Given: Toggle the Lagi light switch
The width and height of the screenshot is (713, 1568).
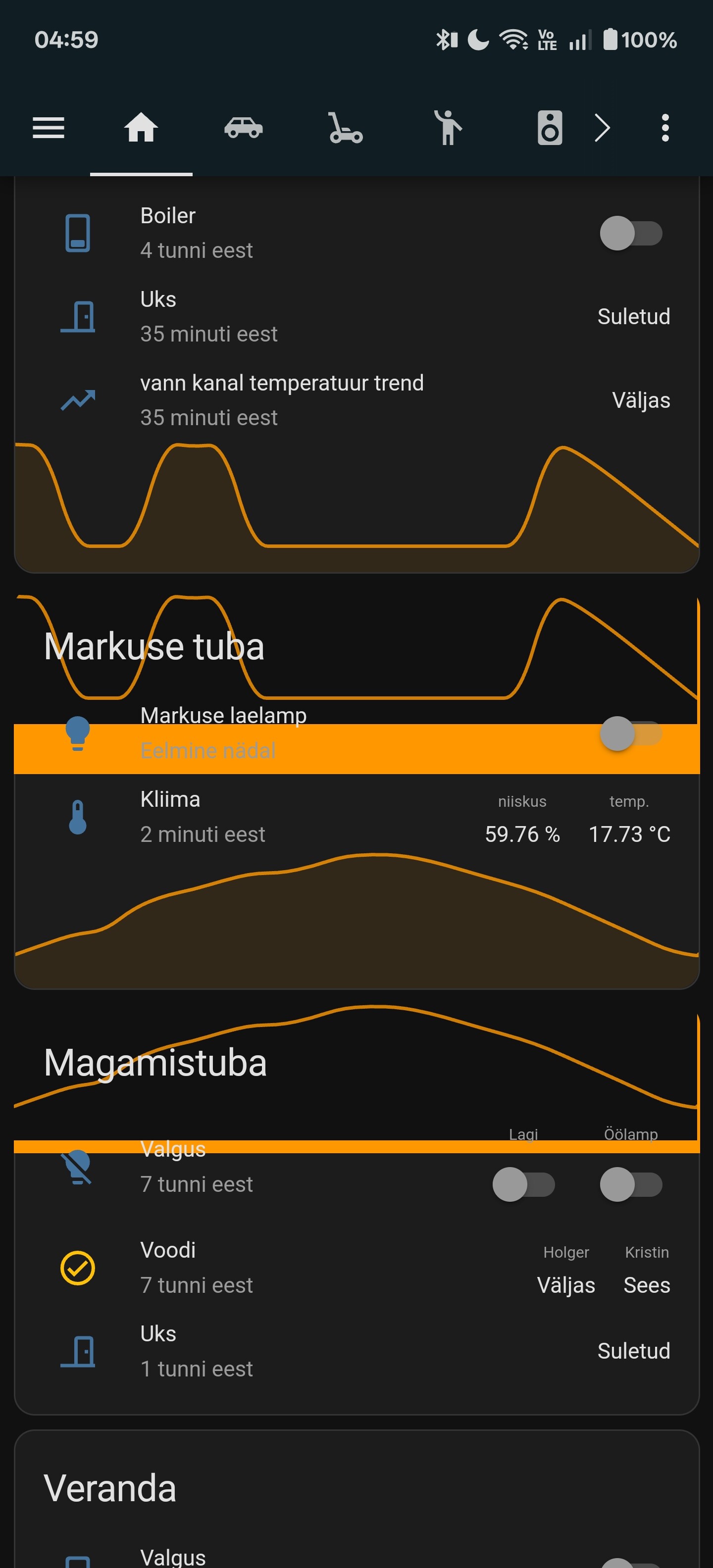Looking at the screenshot, I should (x=523, y=1184).
